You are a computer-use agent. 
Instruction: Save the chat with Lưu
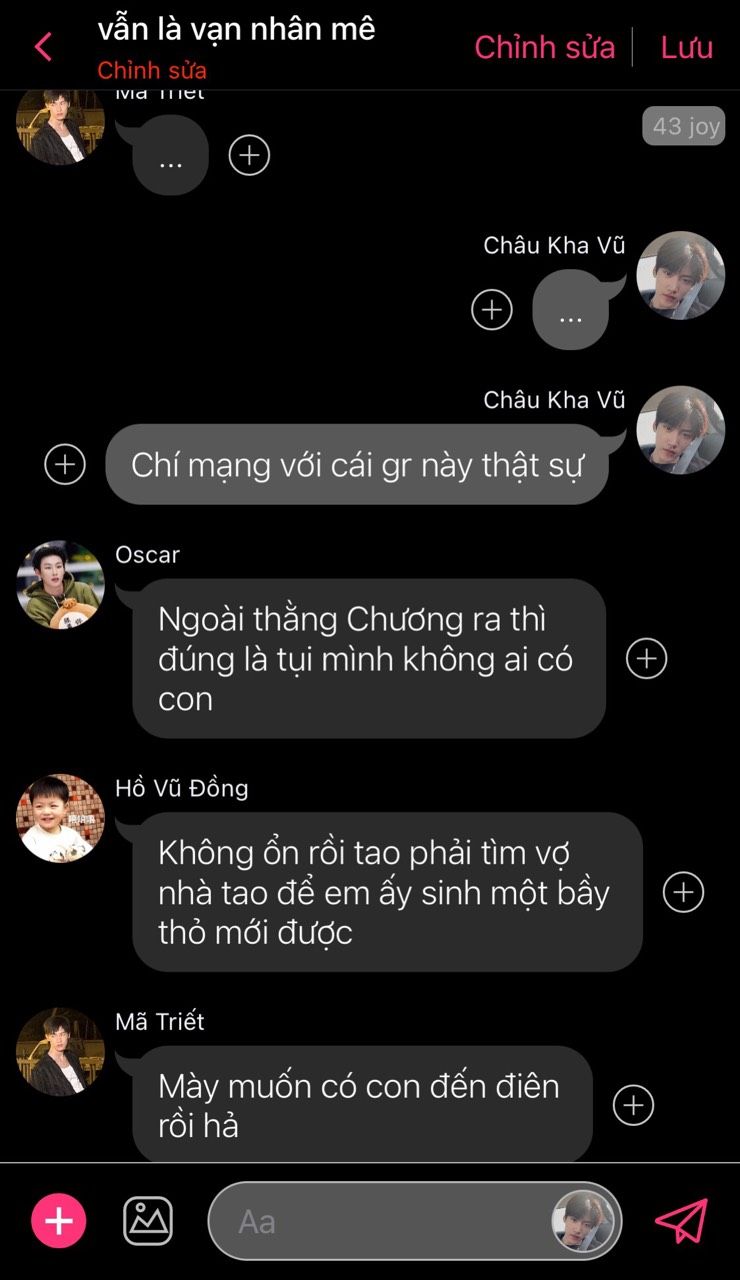686,47
